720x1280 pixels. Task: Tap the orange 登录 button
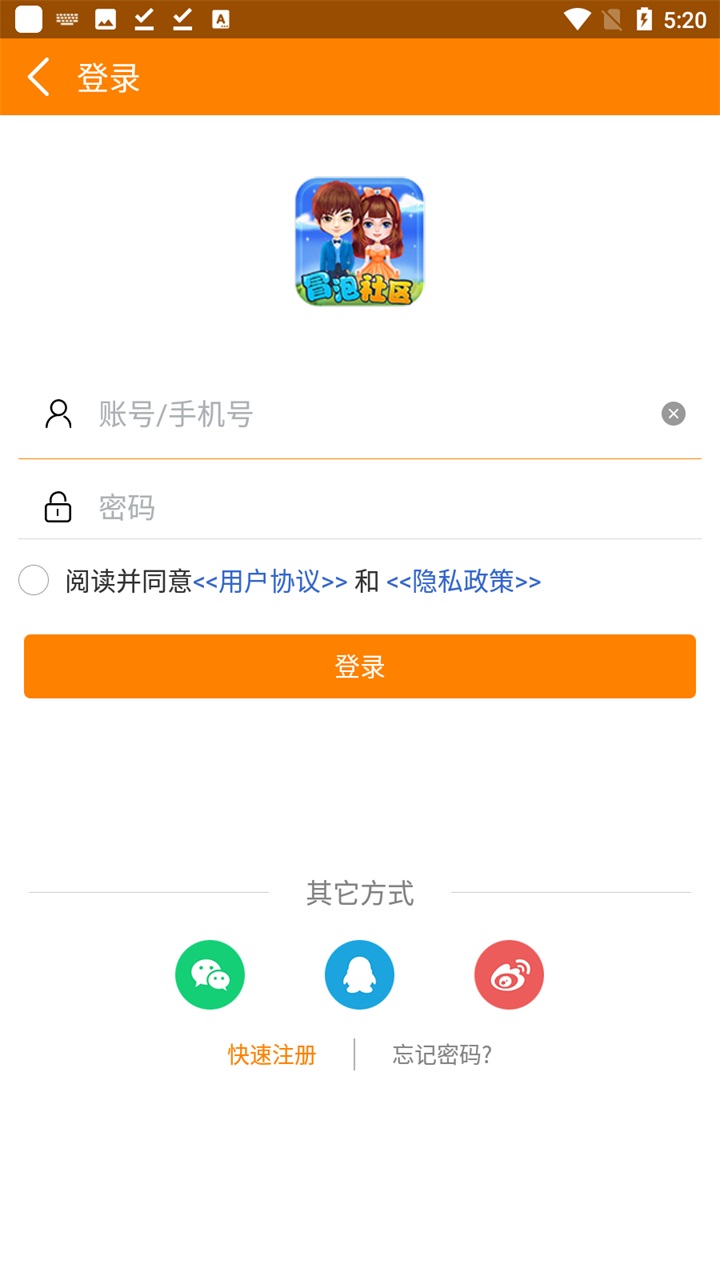pyautogui.click(x=360, y=666)
